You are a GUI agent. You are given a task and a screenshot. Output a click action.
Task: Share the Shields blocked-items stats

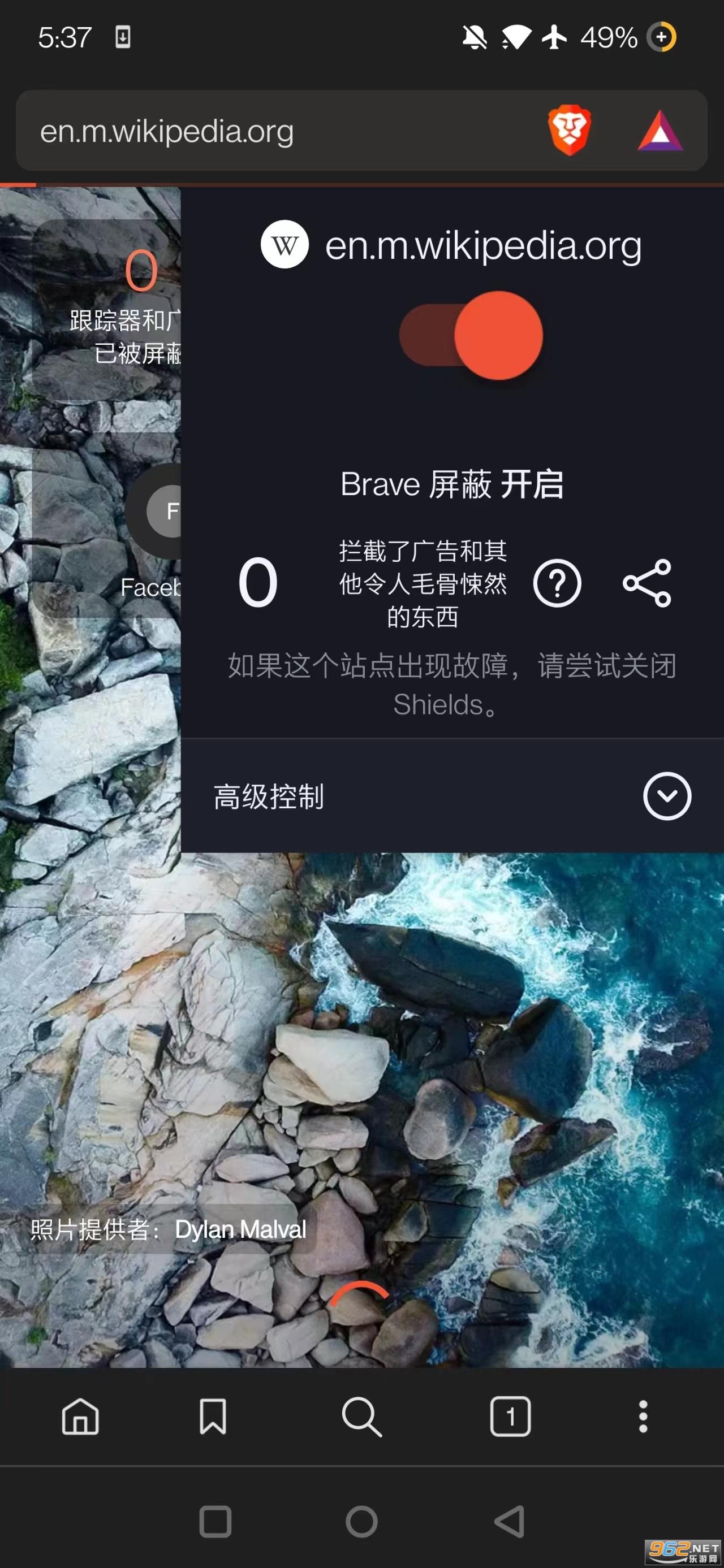[x=647, y=583]
